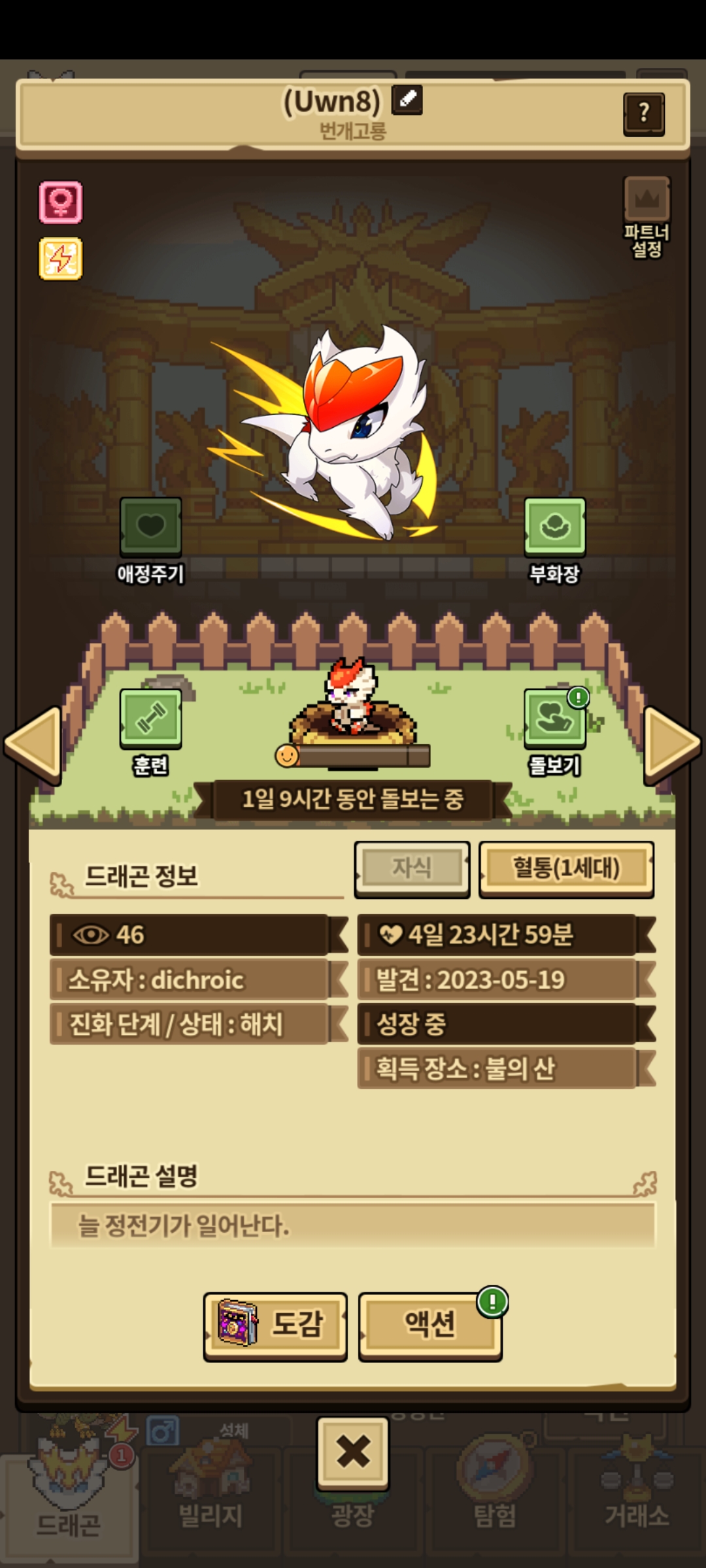Open 돌보기 care button
706x1568 pixels.
[x=554, y=719]
